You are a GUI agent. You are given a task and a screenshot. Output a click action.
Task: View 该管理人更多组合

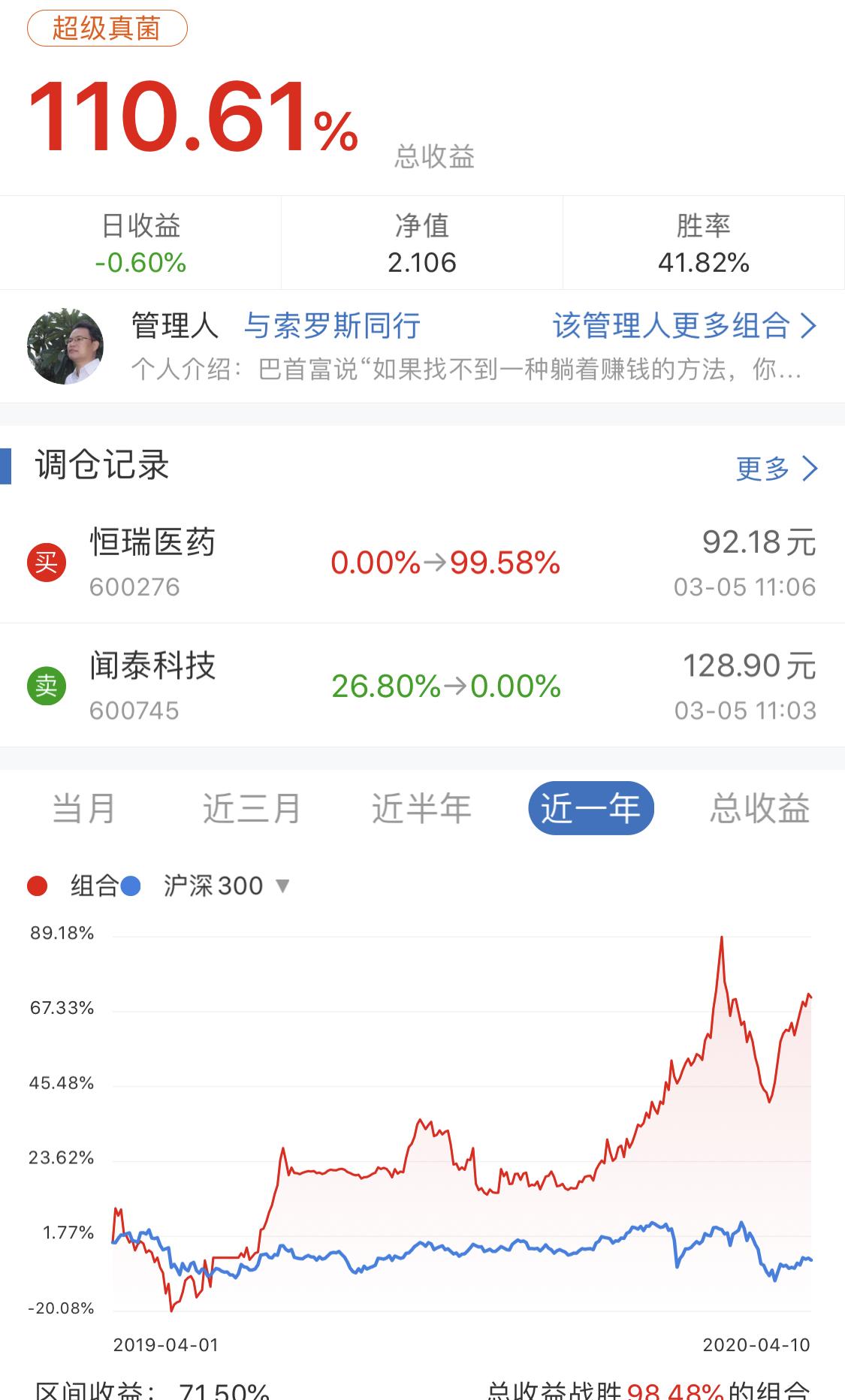pos(684,326)
